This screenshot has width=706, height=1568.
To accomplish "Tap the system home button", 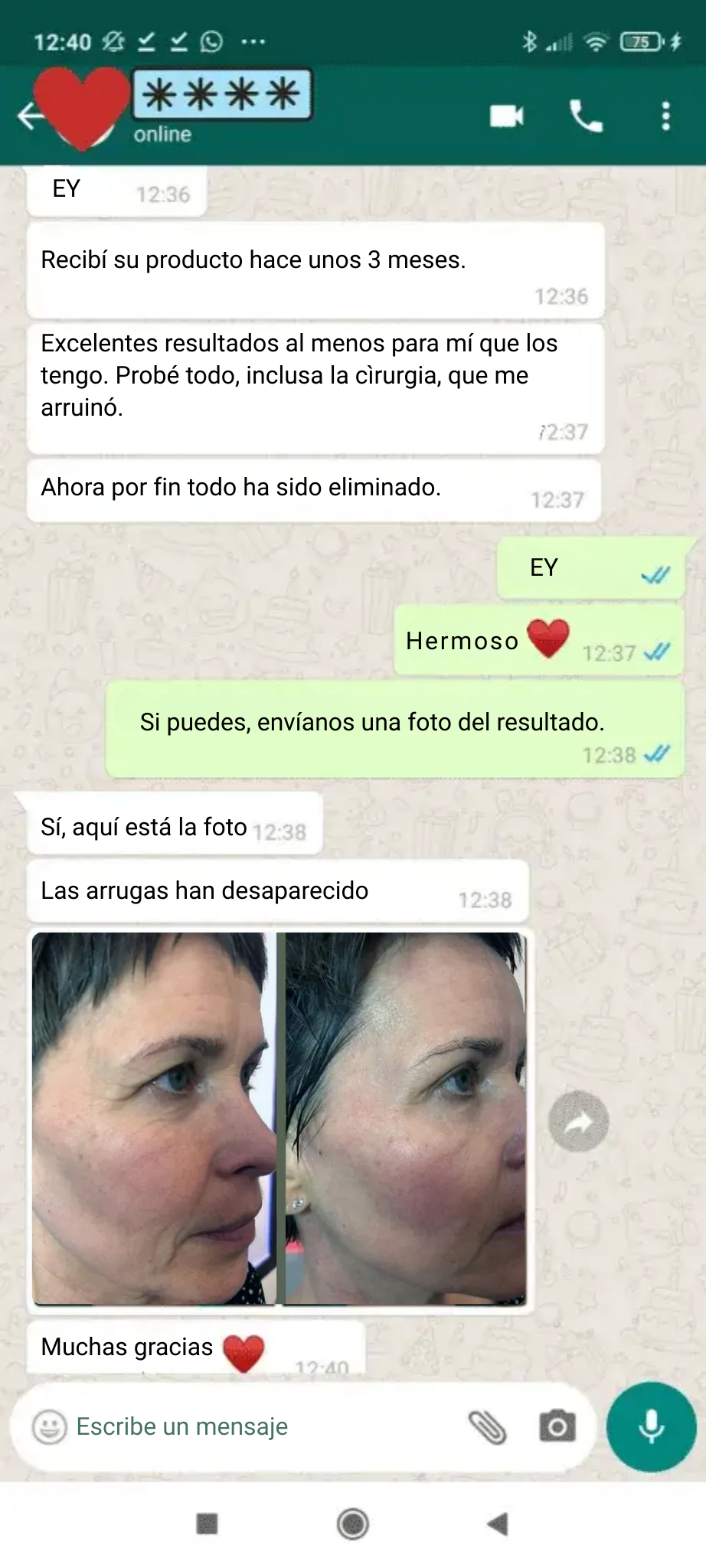I will 353,1524.
